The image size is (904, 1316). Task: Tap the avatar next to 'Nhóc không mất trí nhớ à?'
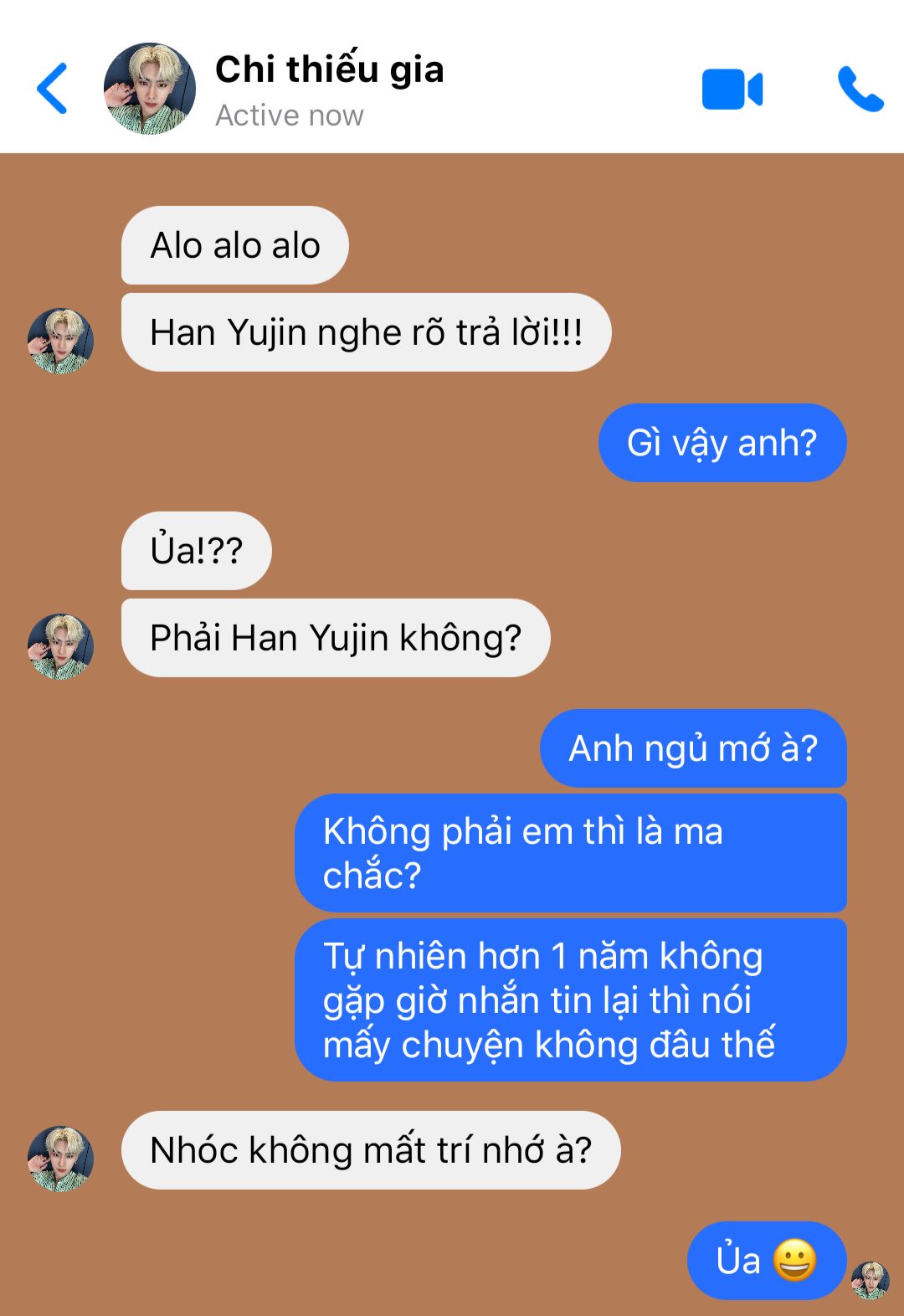pyautogui.click(x=60, y=1159)
